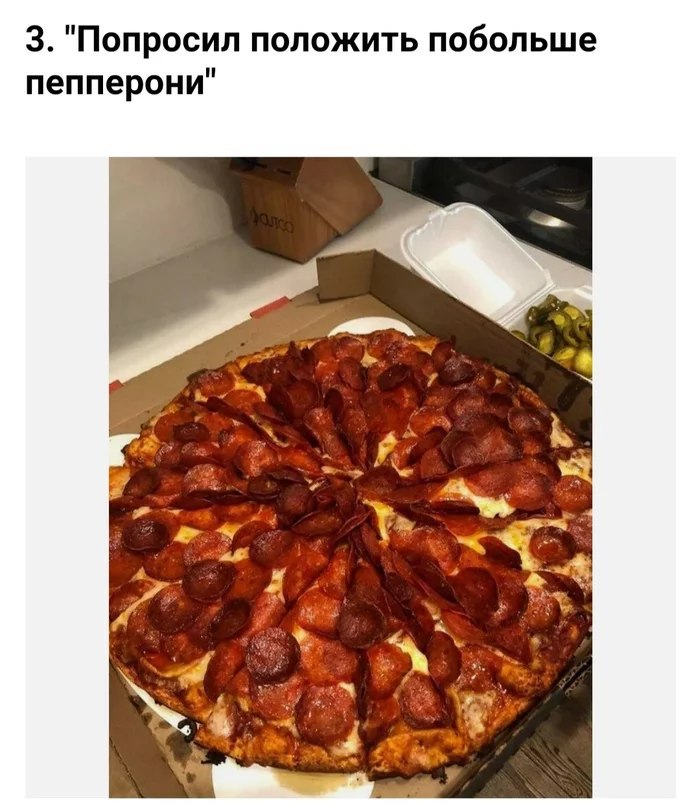Open the pepperoni pizza photo
700x804 pixels.
[350, 477]
